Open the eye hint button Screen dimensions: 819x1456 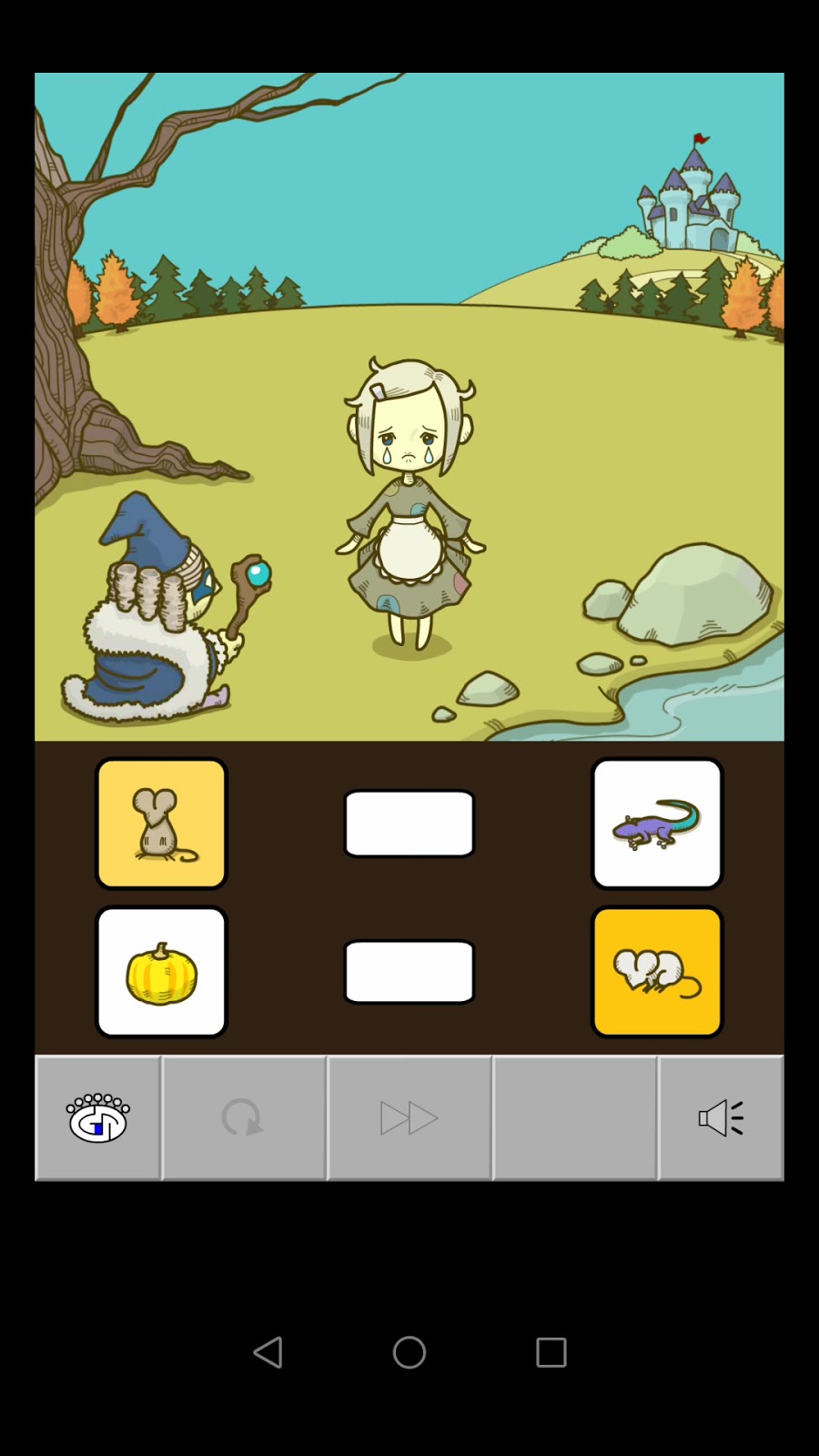tap(98, 1117)
